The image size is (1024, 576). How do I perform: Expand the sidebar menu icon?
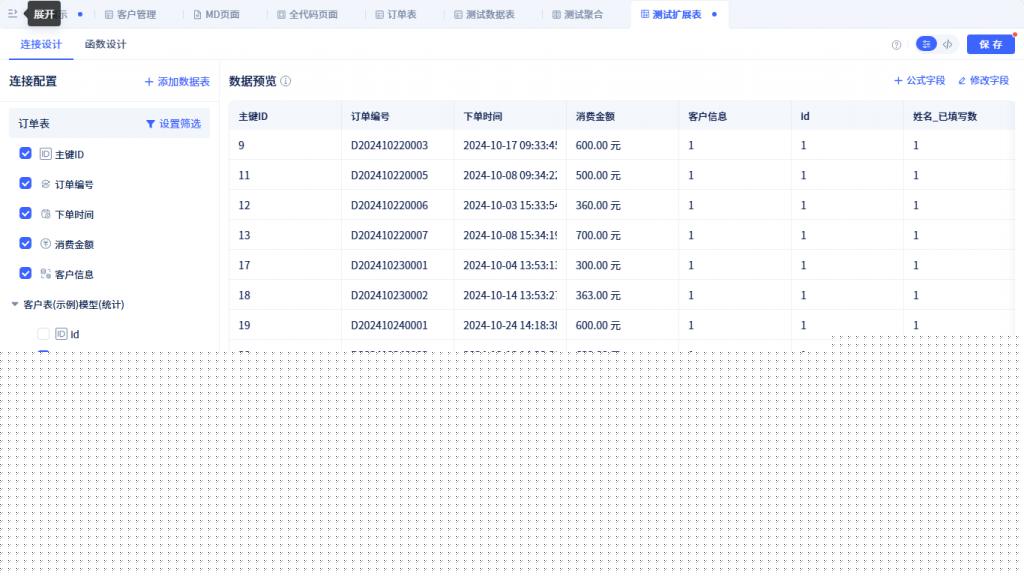(13, 14)
